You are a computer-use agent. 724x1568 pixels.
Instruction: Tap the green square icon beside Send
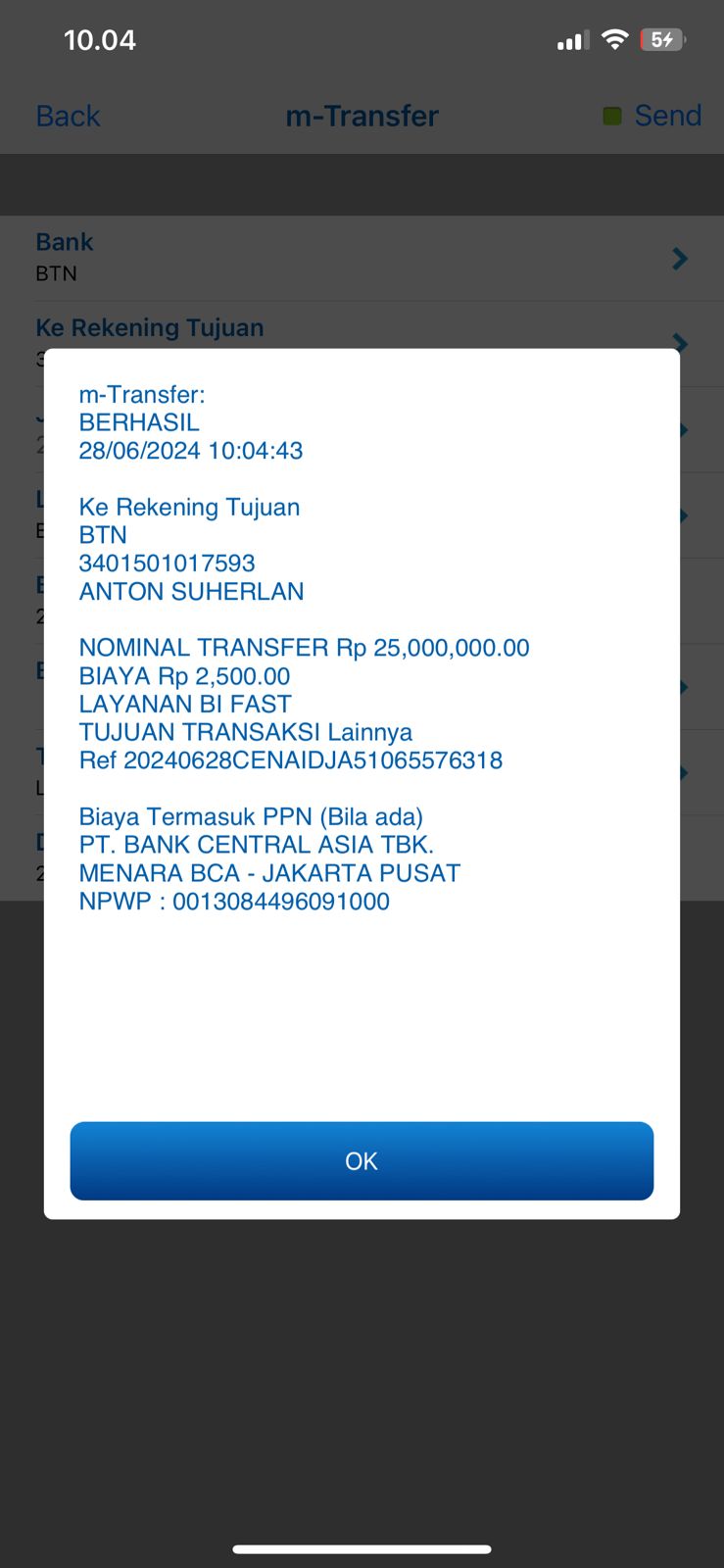coord(611,115)
